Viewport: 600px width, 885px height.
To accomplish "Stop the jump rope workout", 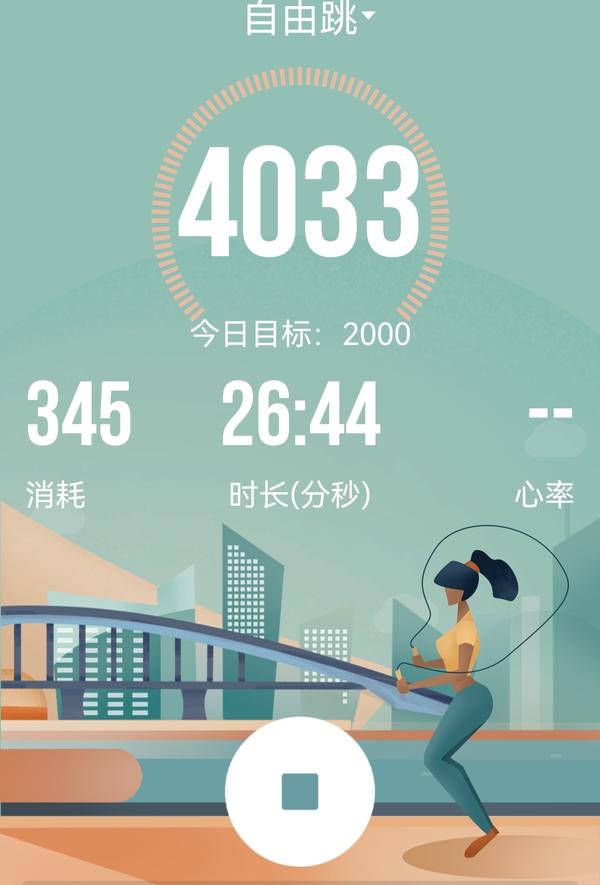I will pos(300,791).
